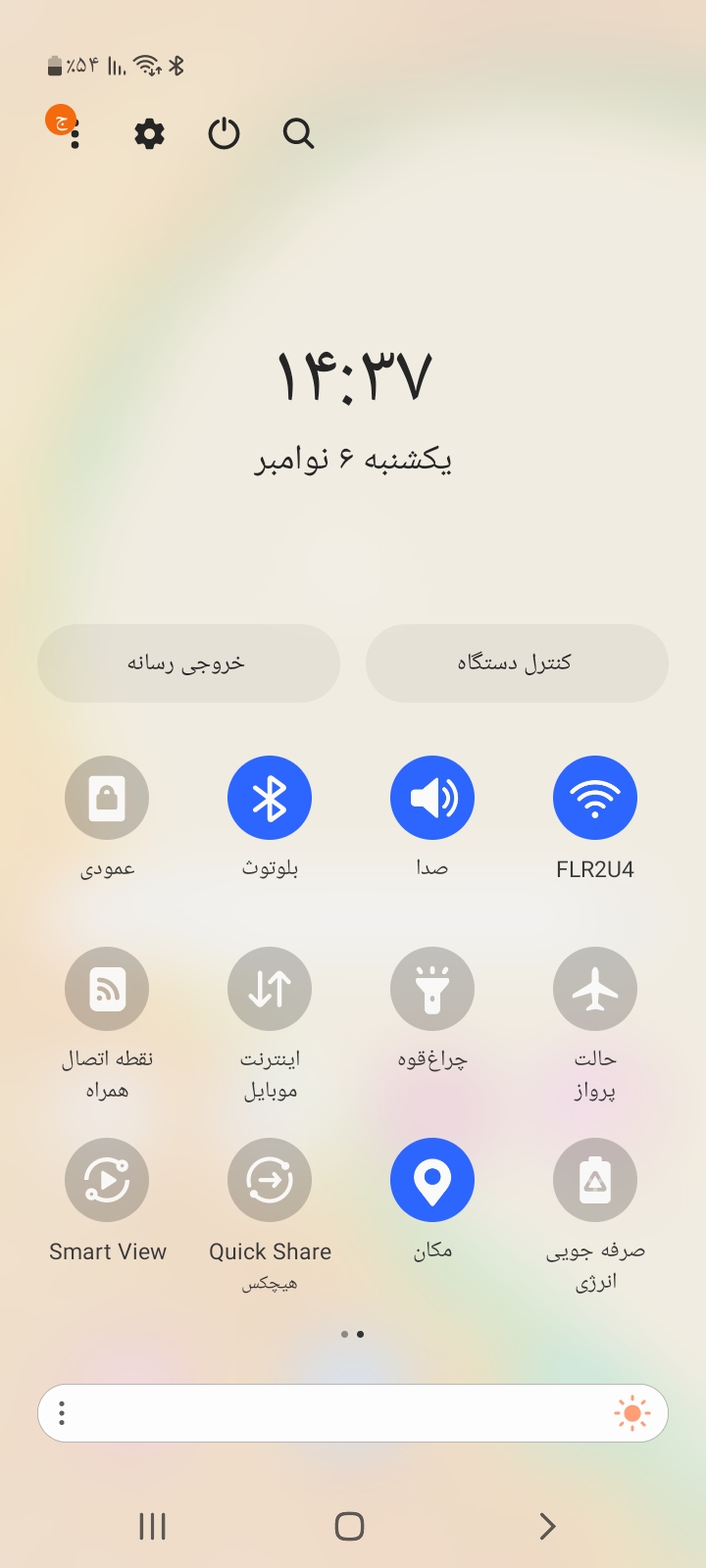Image resolution: width=706 pixels, height=1568 pixels.
Task: Enable صرفه جویی انرژی power saving
Action: point(594,1180)
